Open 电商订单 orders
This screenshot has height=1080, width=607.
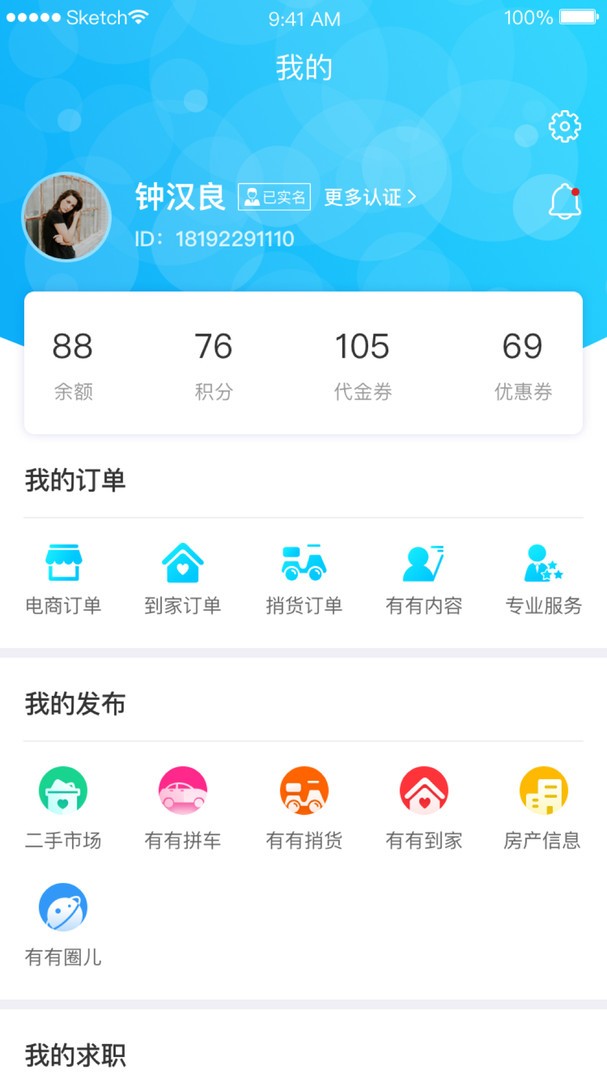(63, 577)
